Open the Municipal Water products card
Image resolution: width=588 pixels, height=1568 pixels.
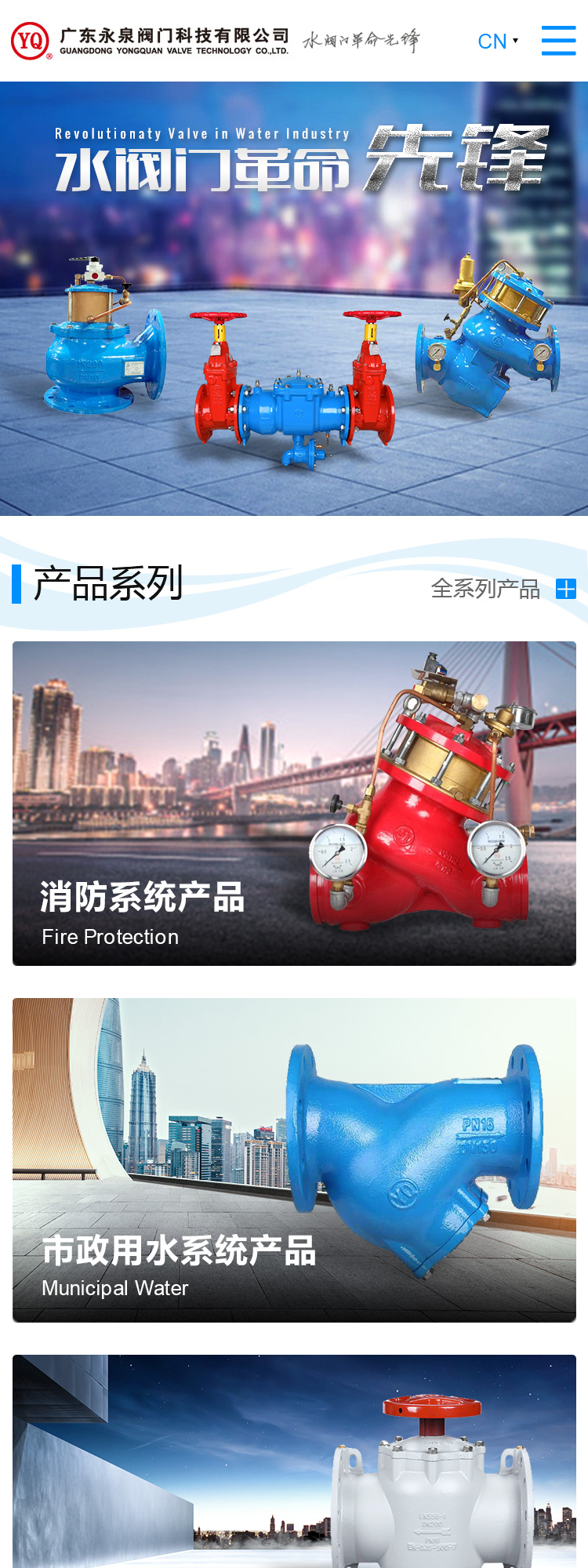294,1160
